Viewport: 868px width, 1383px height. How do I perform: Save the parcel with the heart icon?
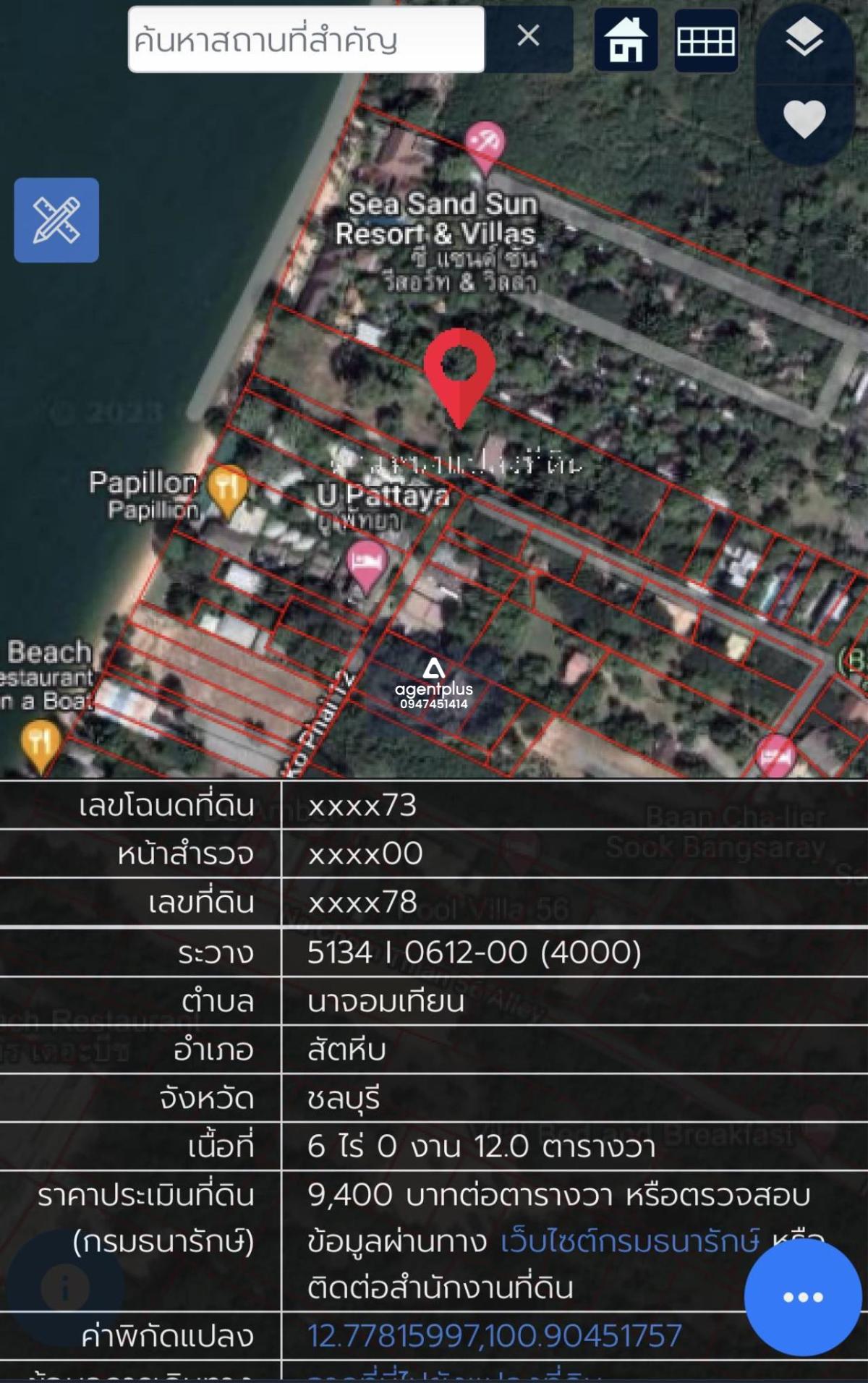point(804,119)
